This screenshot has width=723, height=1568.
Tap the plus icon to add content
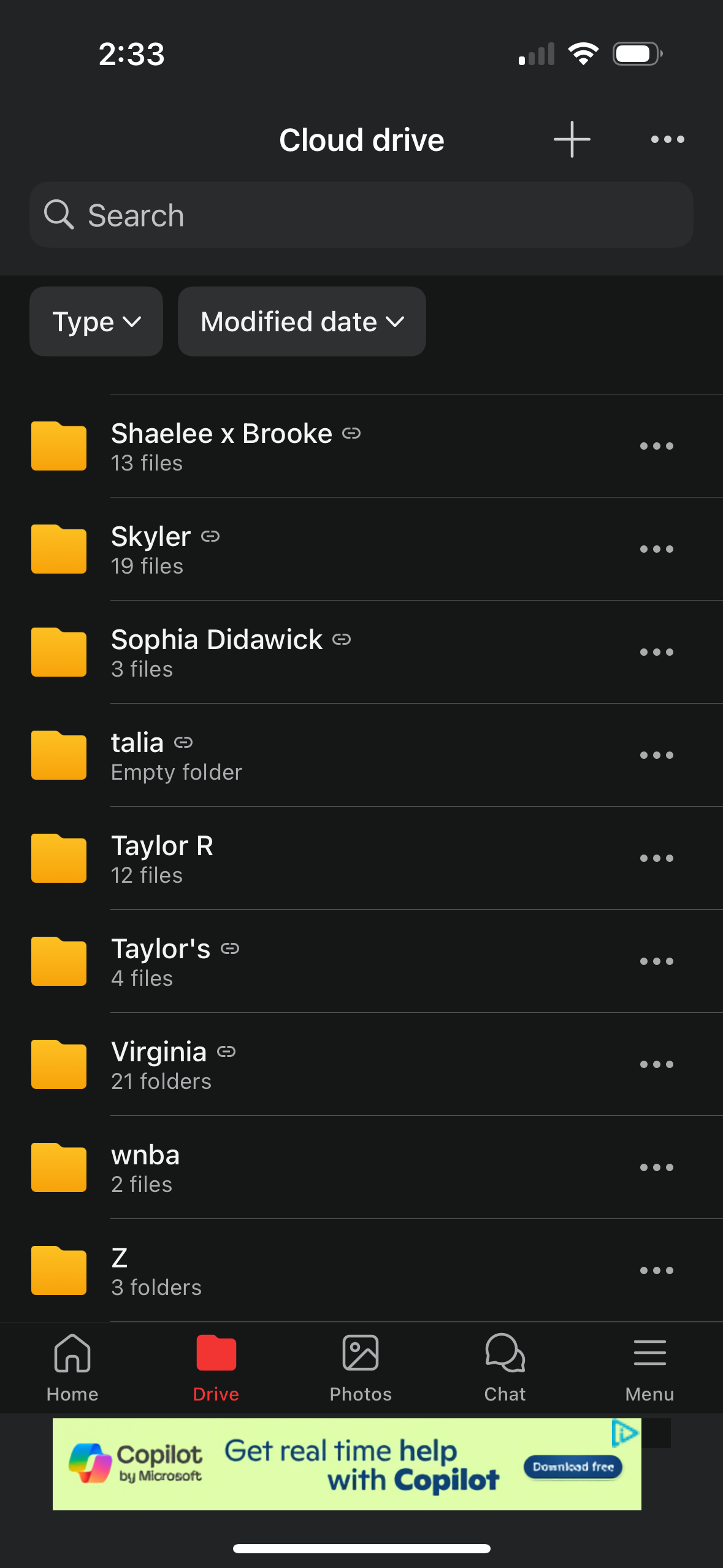pos(572,139)
